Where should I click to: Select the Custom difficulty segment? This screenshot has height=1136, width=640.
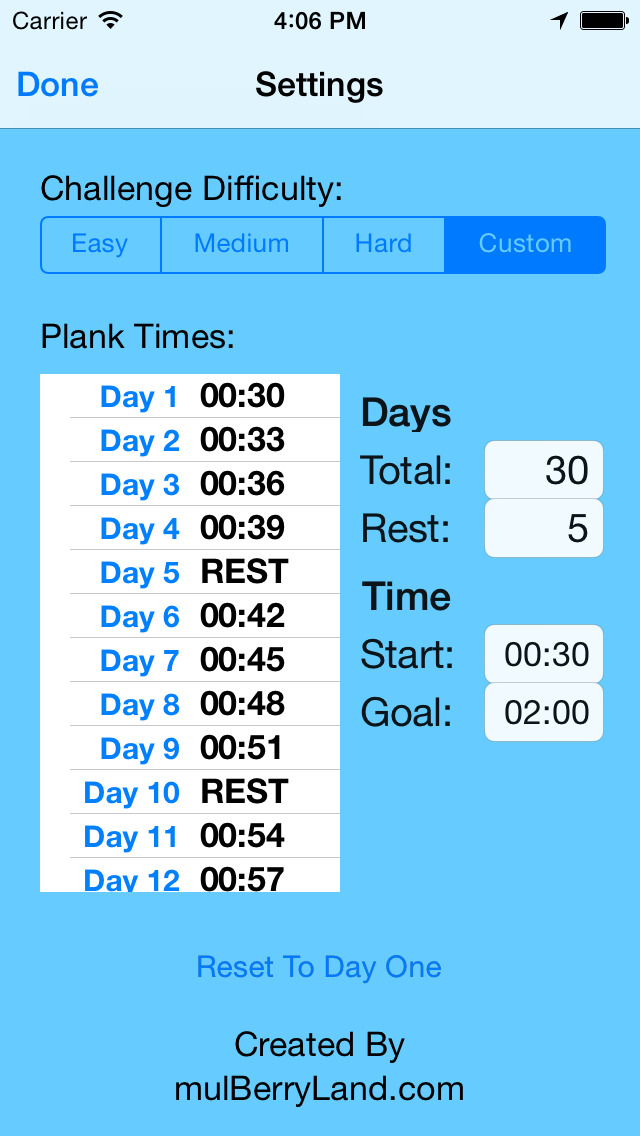[525, 244]
